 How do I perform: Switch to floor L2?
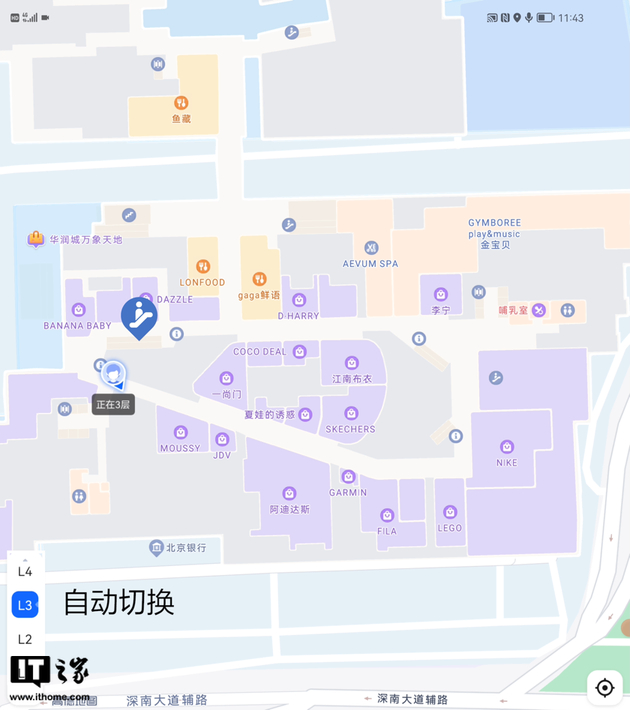25,639
